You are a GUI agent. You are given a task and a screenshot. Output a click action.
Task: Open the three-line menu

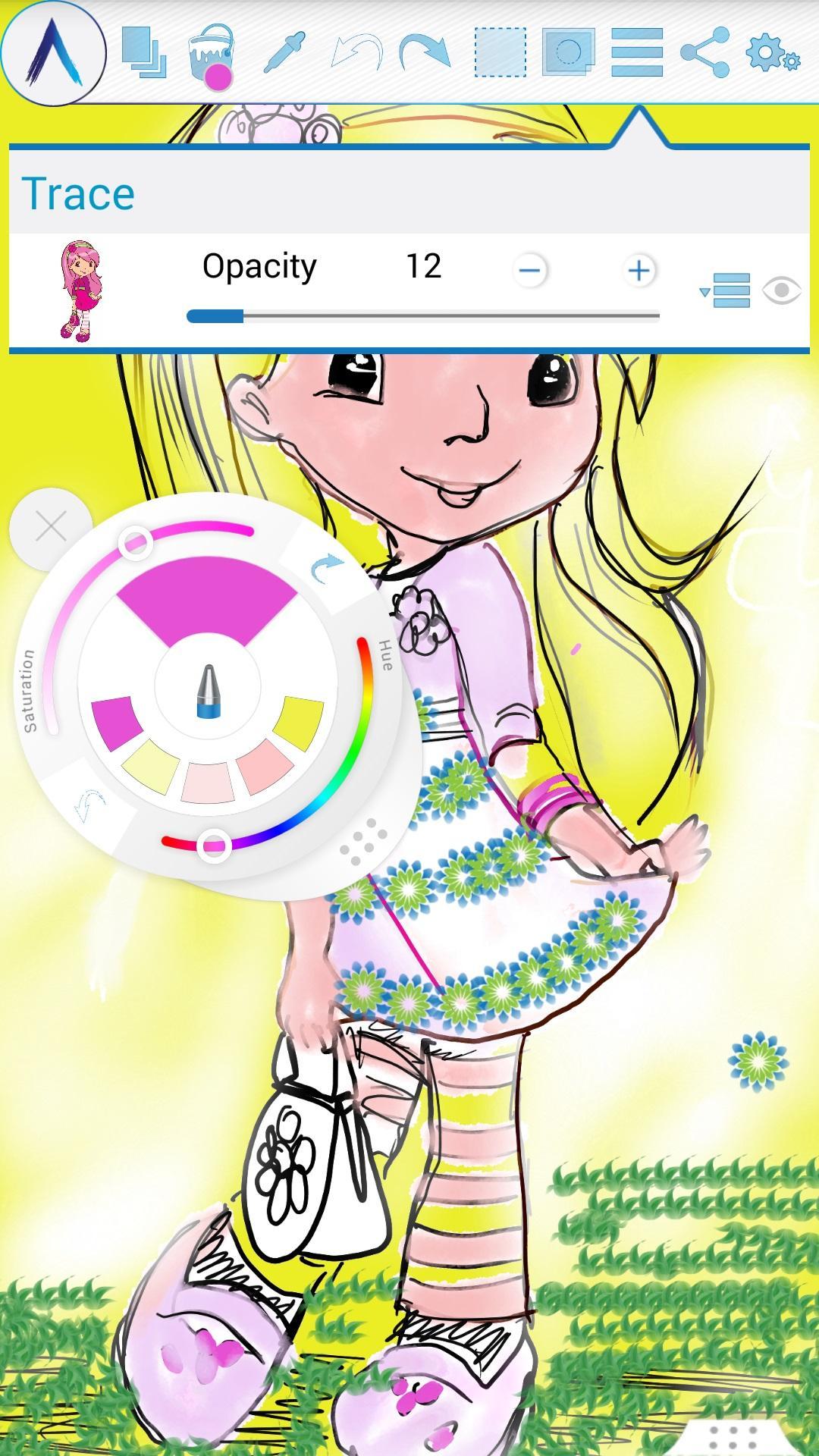[x=637, y=52]
